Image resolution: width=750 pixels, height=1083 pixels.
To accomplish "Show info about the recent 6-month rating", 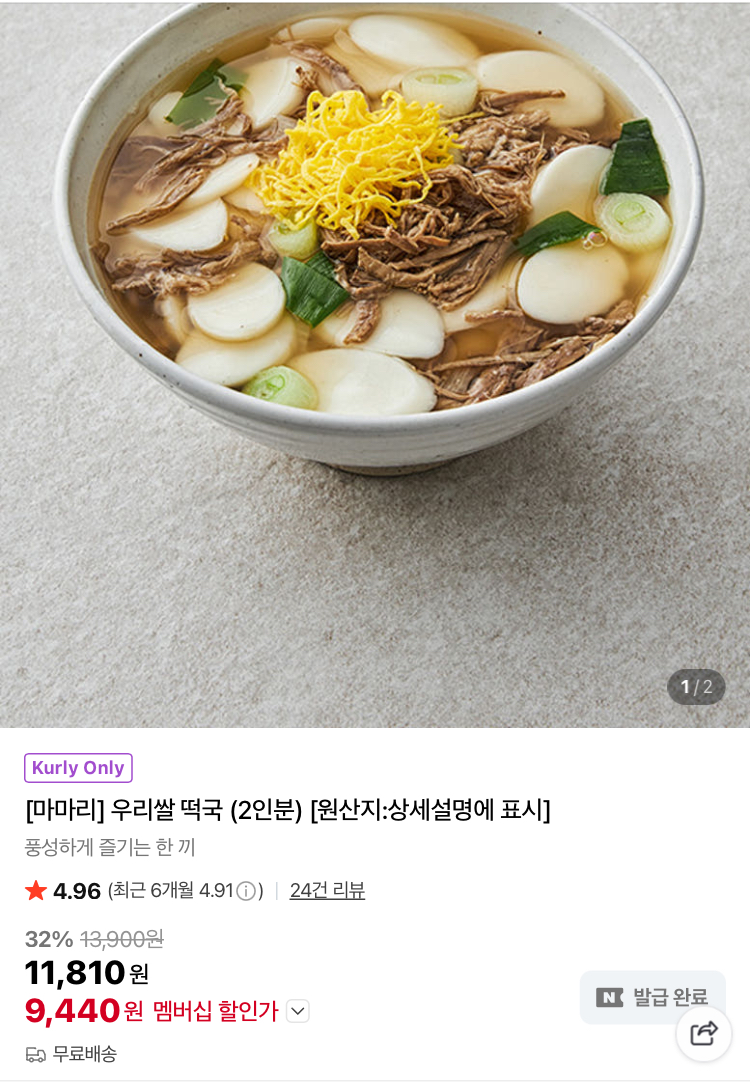I will click(x=246, y=890).
